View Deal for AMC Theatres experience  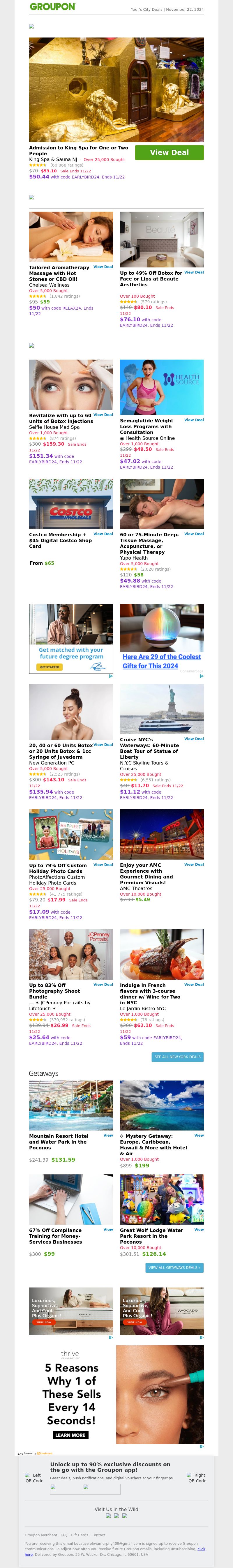click(194, 864)
